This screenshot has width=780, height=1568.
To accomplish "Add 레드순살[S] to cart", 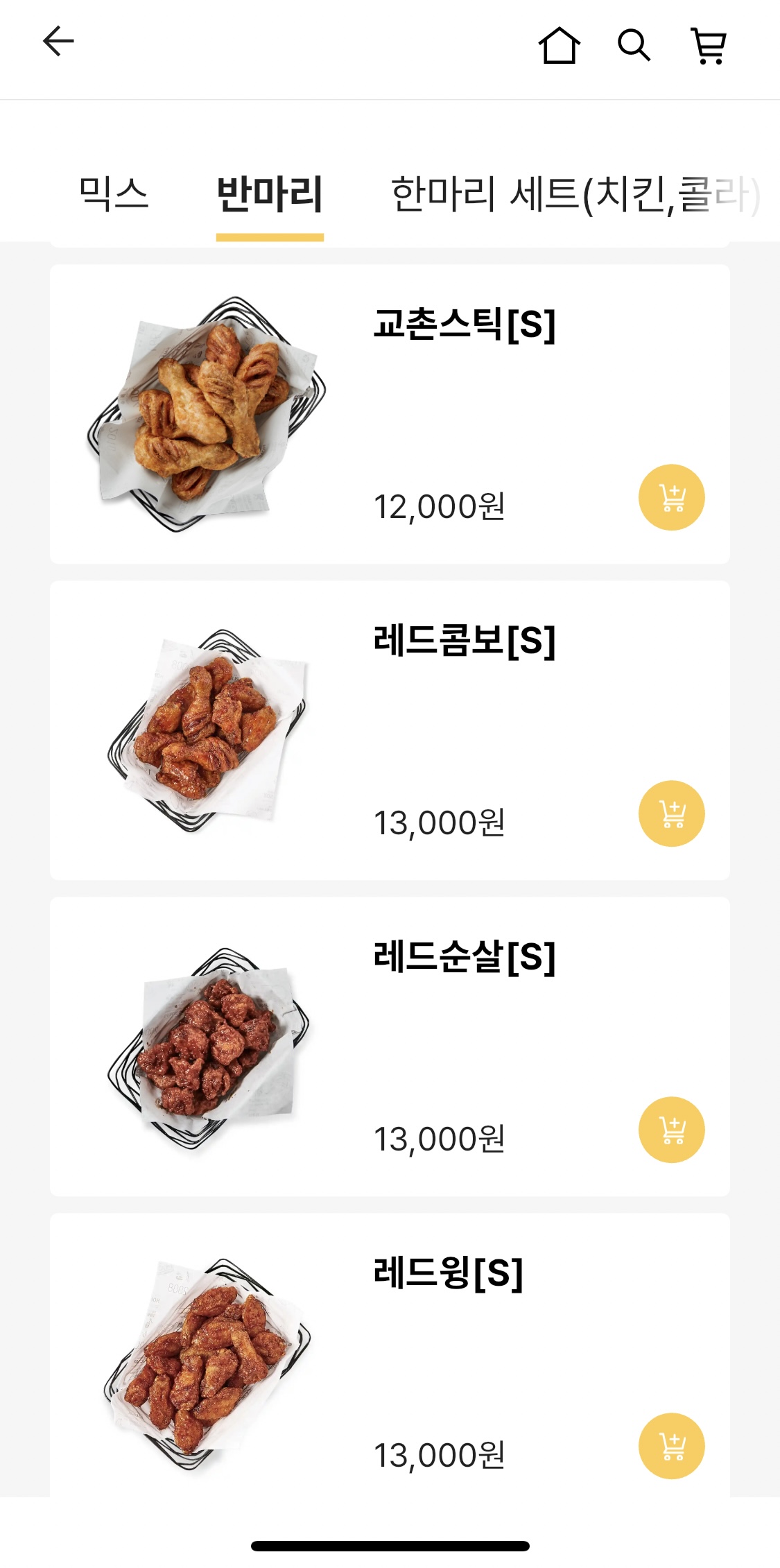I will pyautogui.click(x=671, y=1130).
